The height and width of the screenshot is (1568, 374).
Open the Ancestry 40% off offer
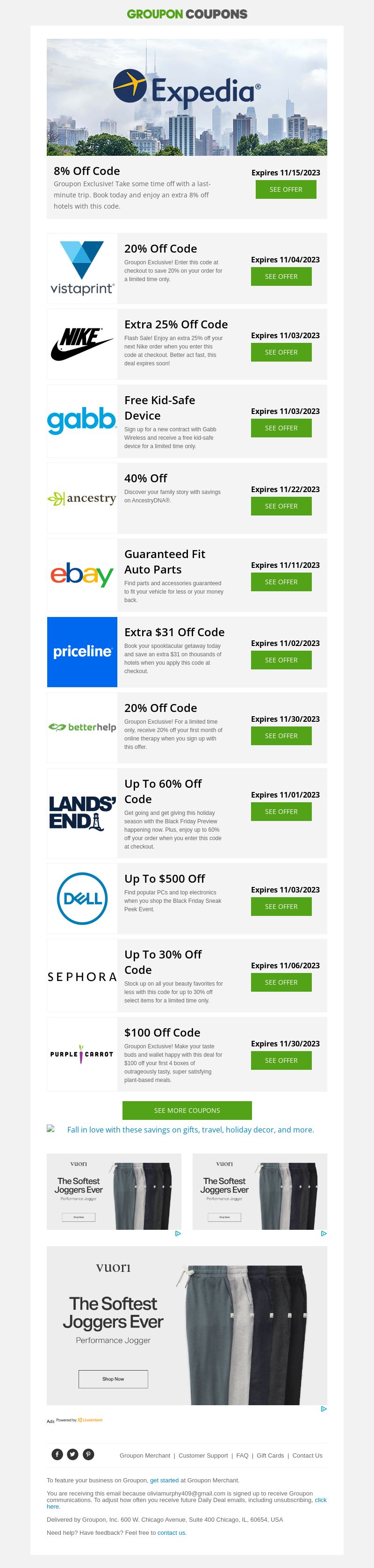click(x=281, y=506)
